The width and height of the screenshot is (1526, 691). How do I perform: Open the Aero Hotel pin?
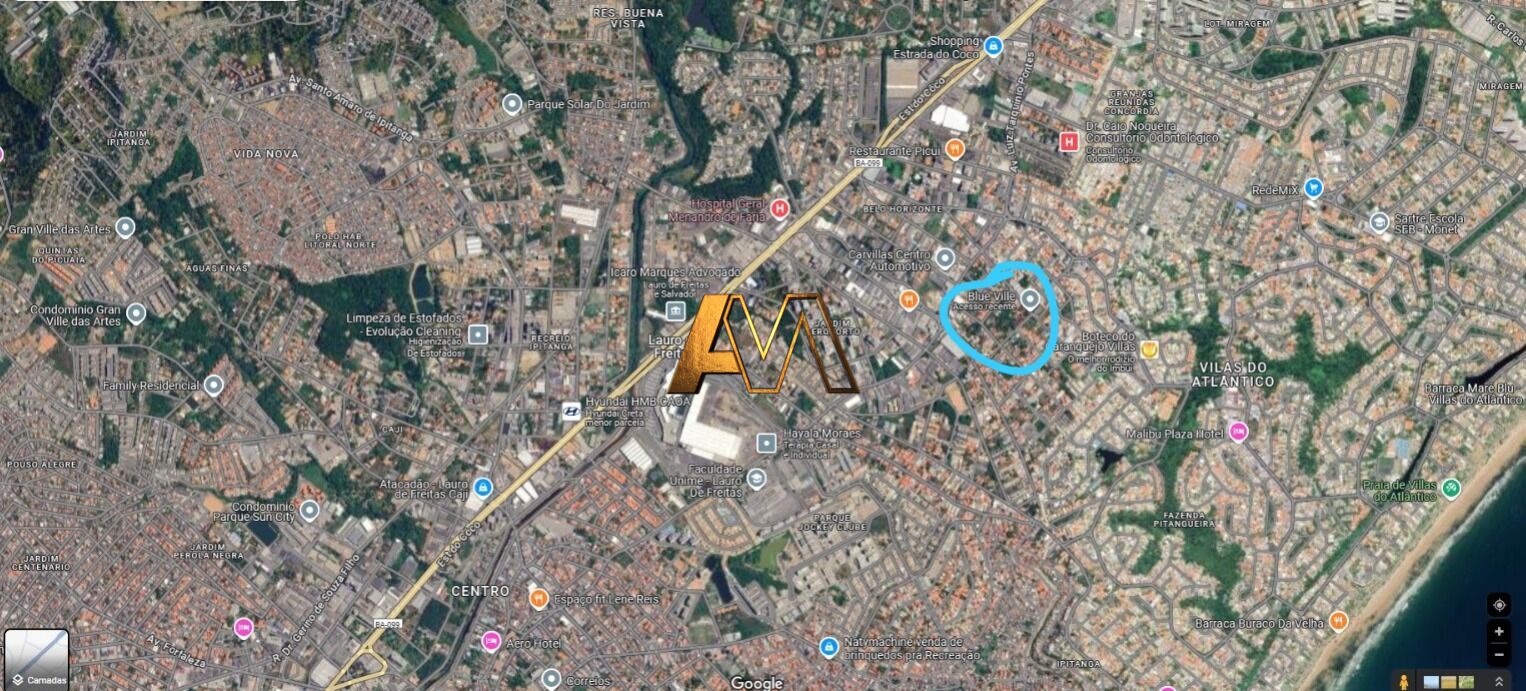[490, 641]
